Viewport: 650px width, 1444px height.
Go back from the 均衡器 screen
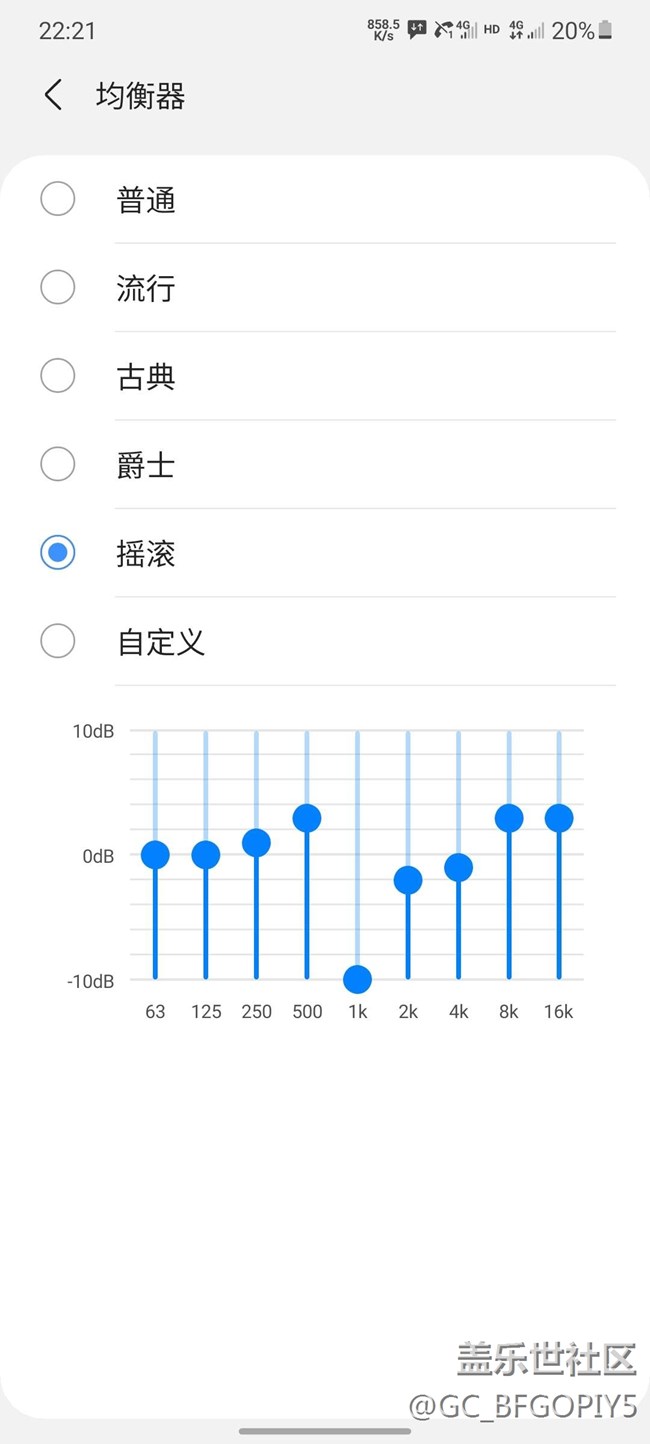pos(54,96)
